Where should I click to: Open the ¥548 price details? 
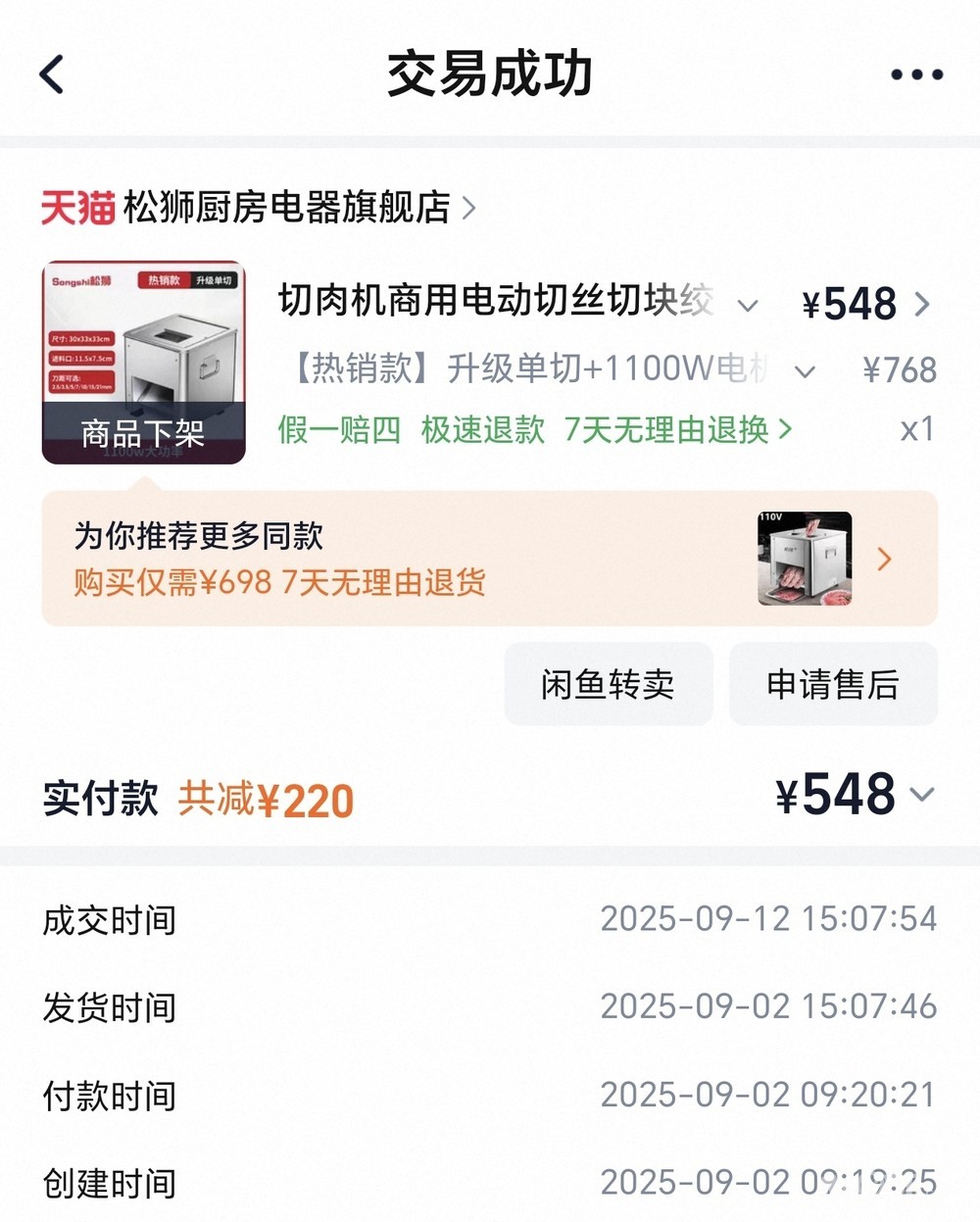[864, 305]
